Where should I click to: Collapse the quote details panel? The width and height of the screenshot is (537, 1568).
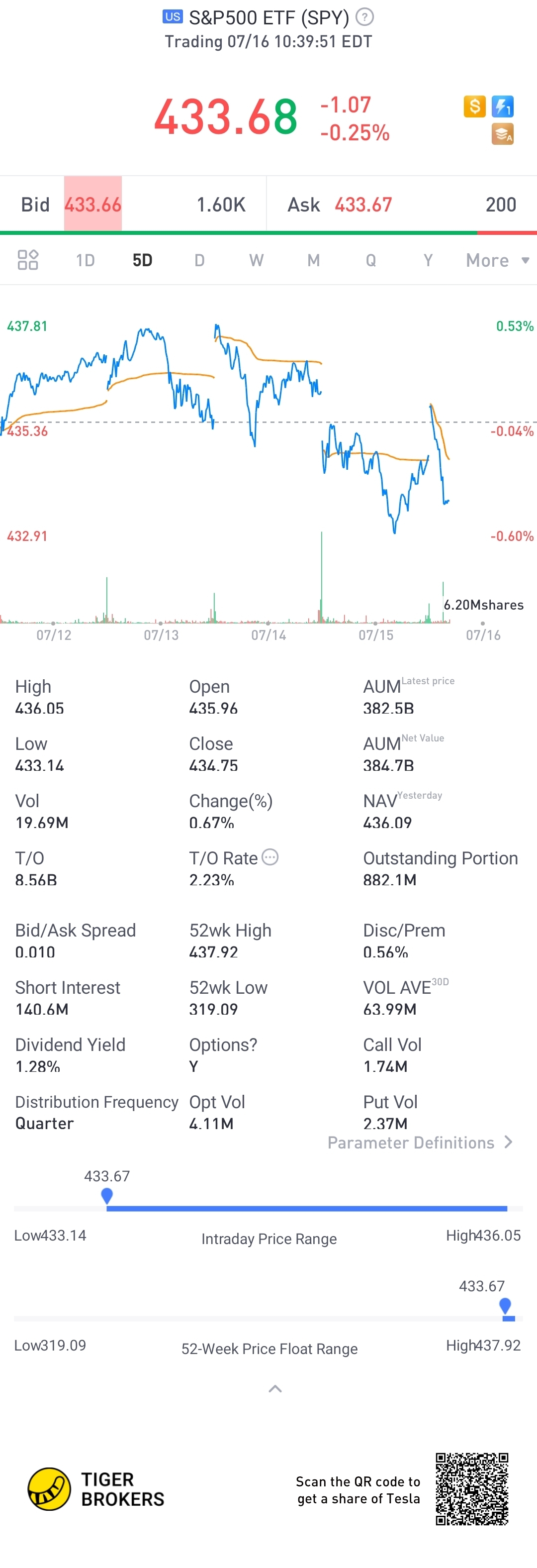(275, 1388)
